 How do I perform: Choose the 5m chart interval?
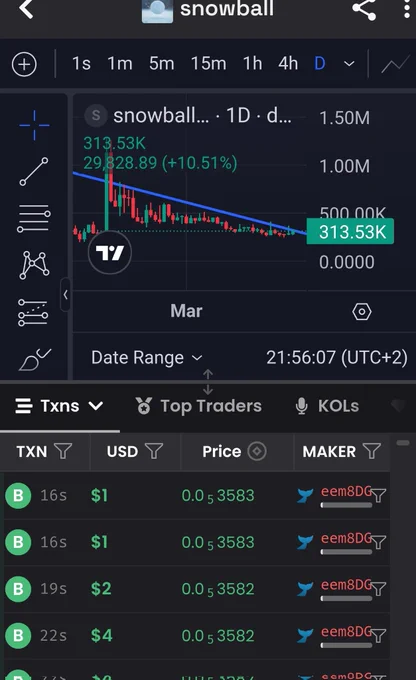161,64
